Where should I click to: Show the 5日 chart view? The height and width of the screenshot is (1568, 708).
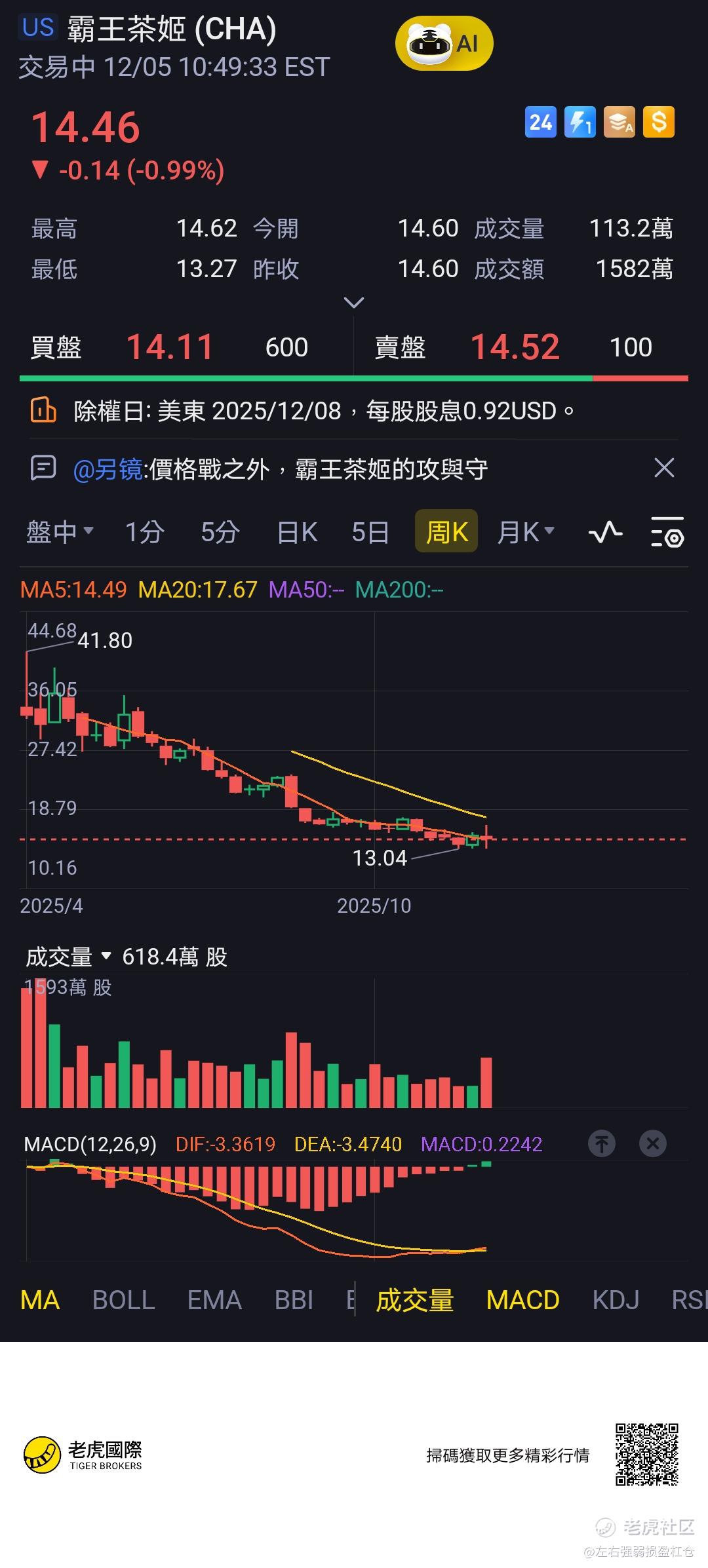pyautogui.click(x=370, y=531)
